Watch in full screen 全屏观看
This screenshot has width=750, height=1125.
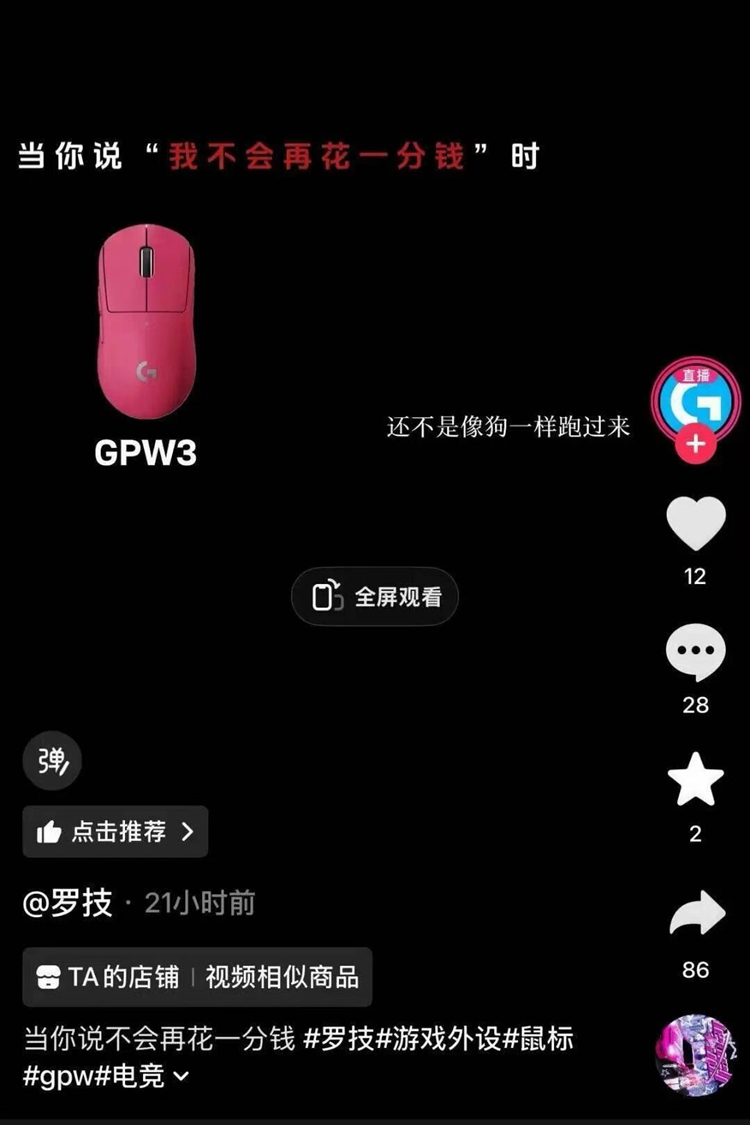point(375,597)
